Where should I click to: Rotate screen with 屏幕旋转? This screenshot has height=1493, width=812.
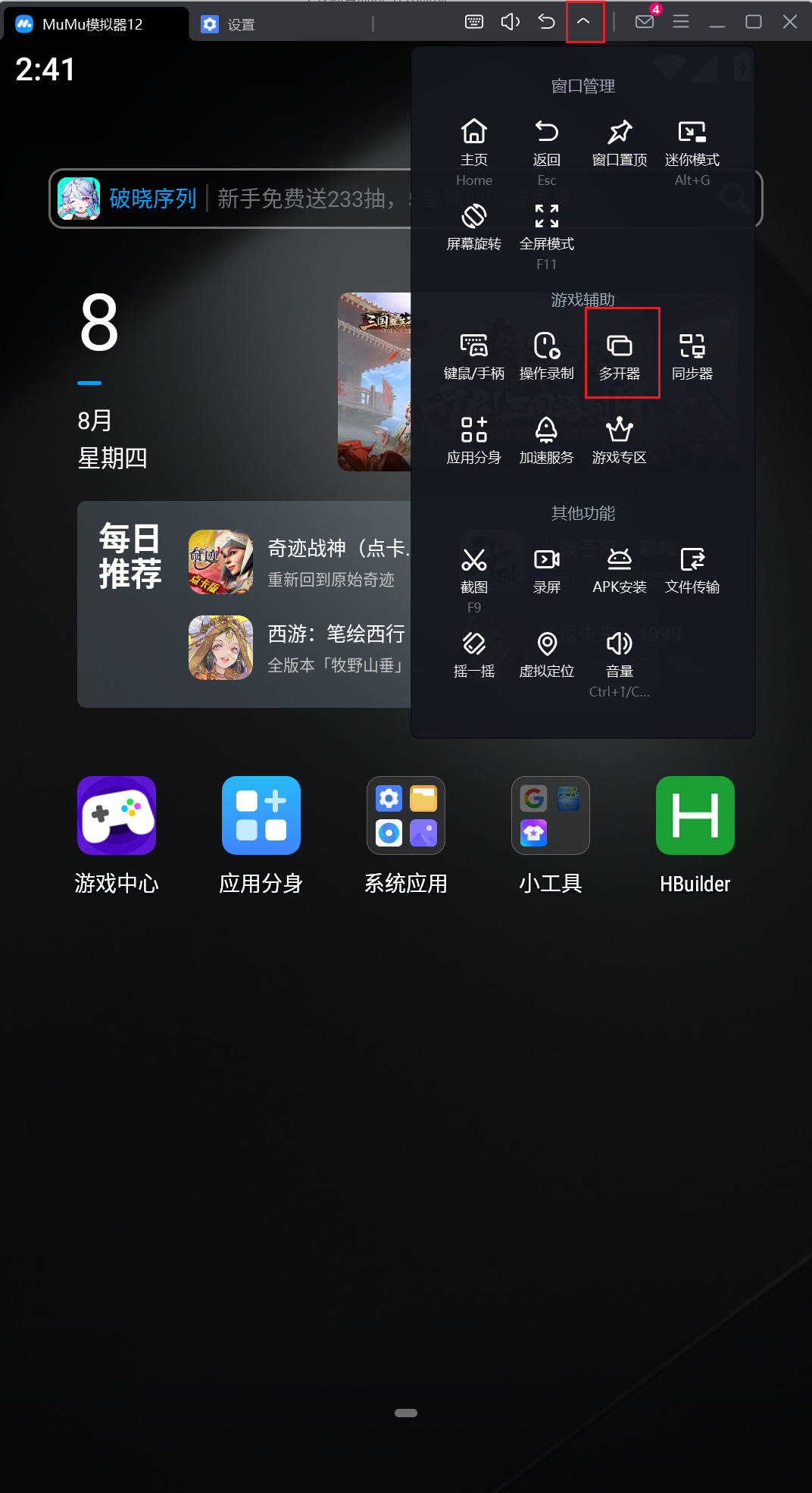click(x=474, y=226)
